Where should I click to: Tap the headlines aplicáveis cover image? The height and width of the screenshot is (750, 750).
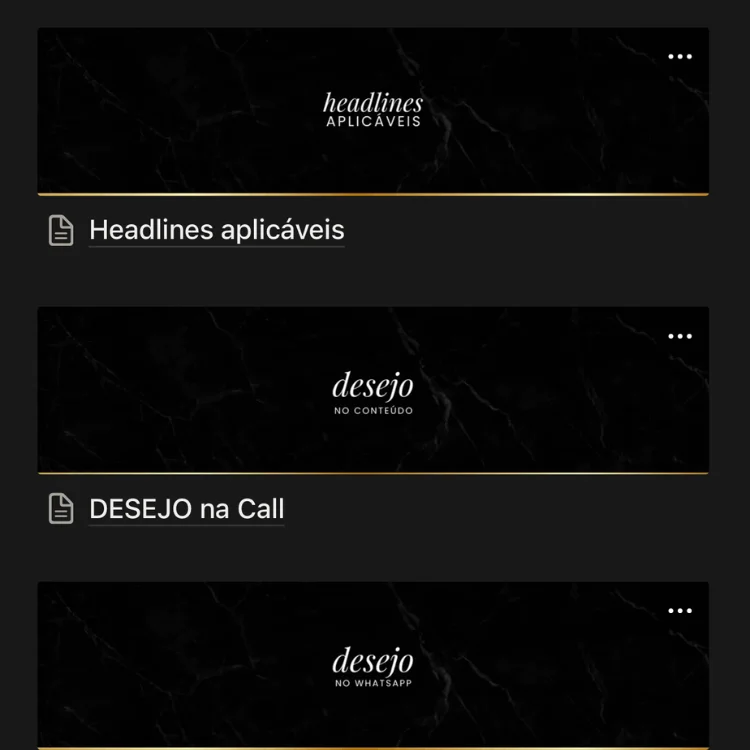tap(372, 110)
